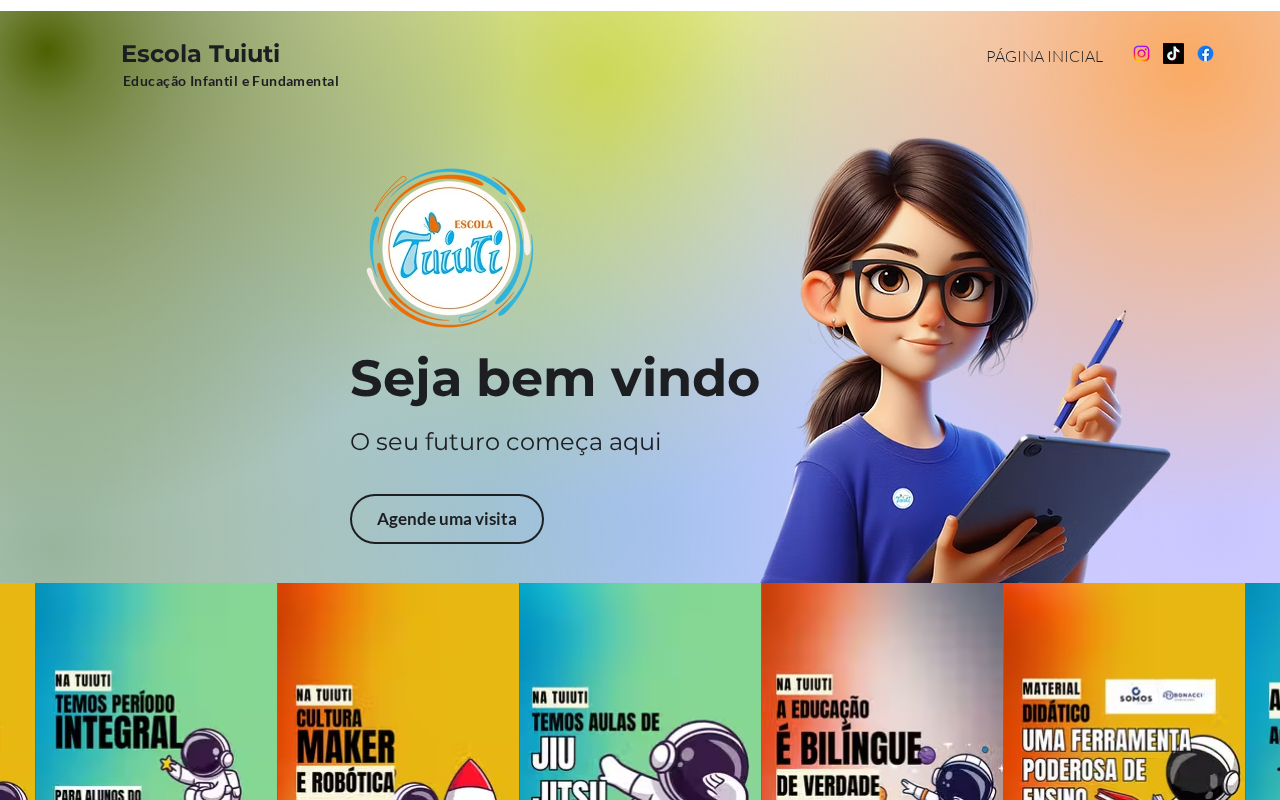Open the Educação Bilíngue gallery image
The image size is (1280, 800).
[x=882, y=692]
